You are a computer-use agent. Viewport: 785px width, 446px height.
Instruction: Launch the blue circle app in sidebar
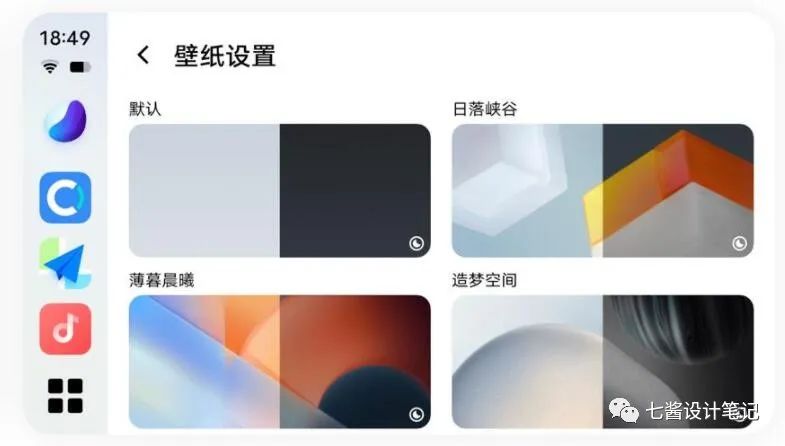(65, 197)
